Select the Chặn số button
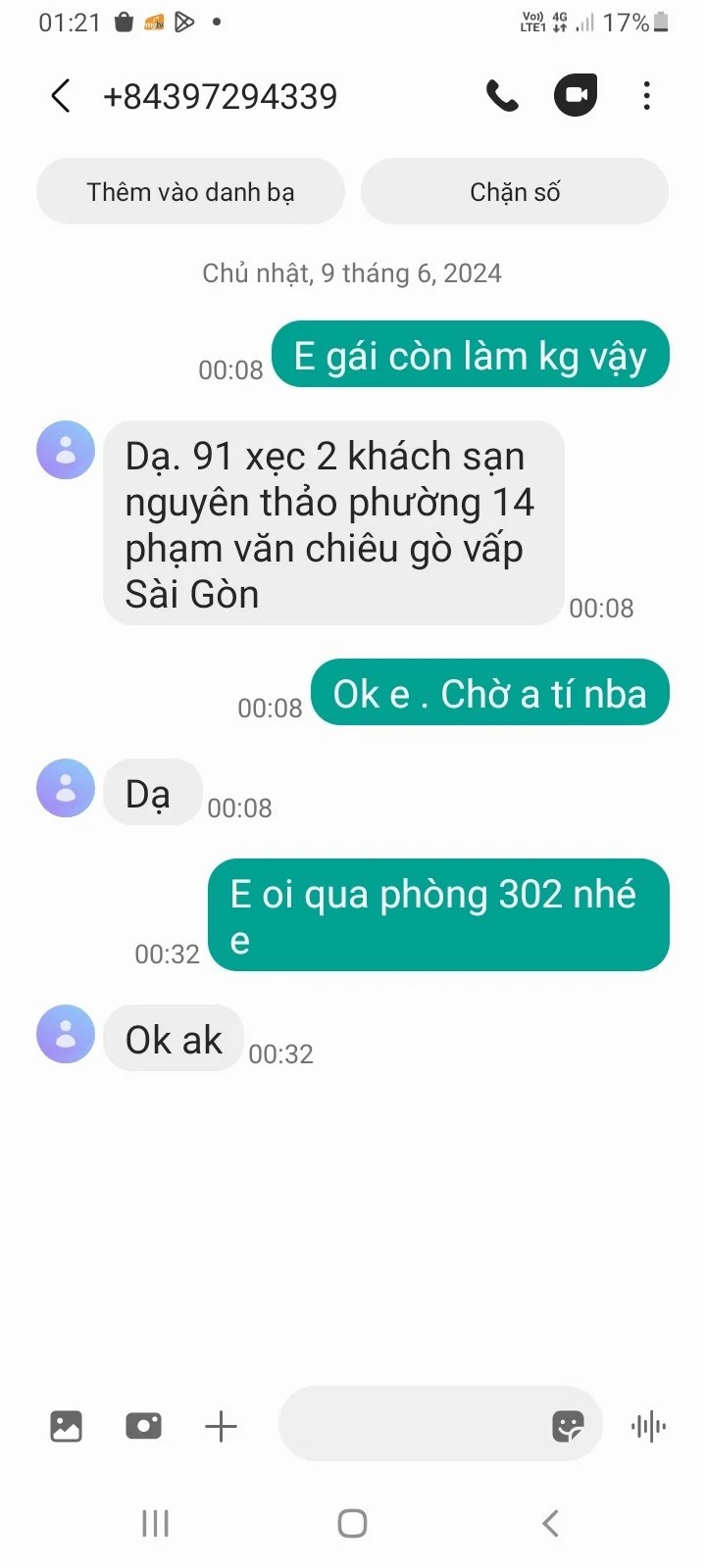The width and height of the screenshot is (706, 1568). pyautogui.click(x=515, y=192)
